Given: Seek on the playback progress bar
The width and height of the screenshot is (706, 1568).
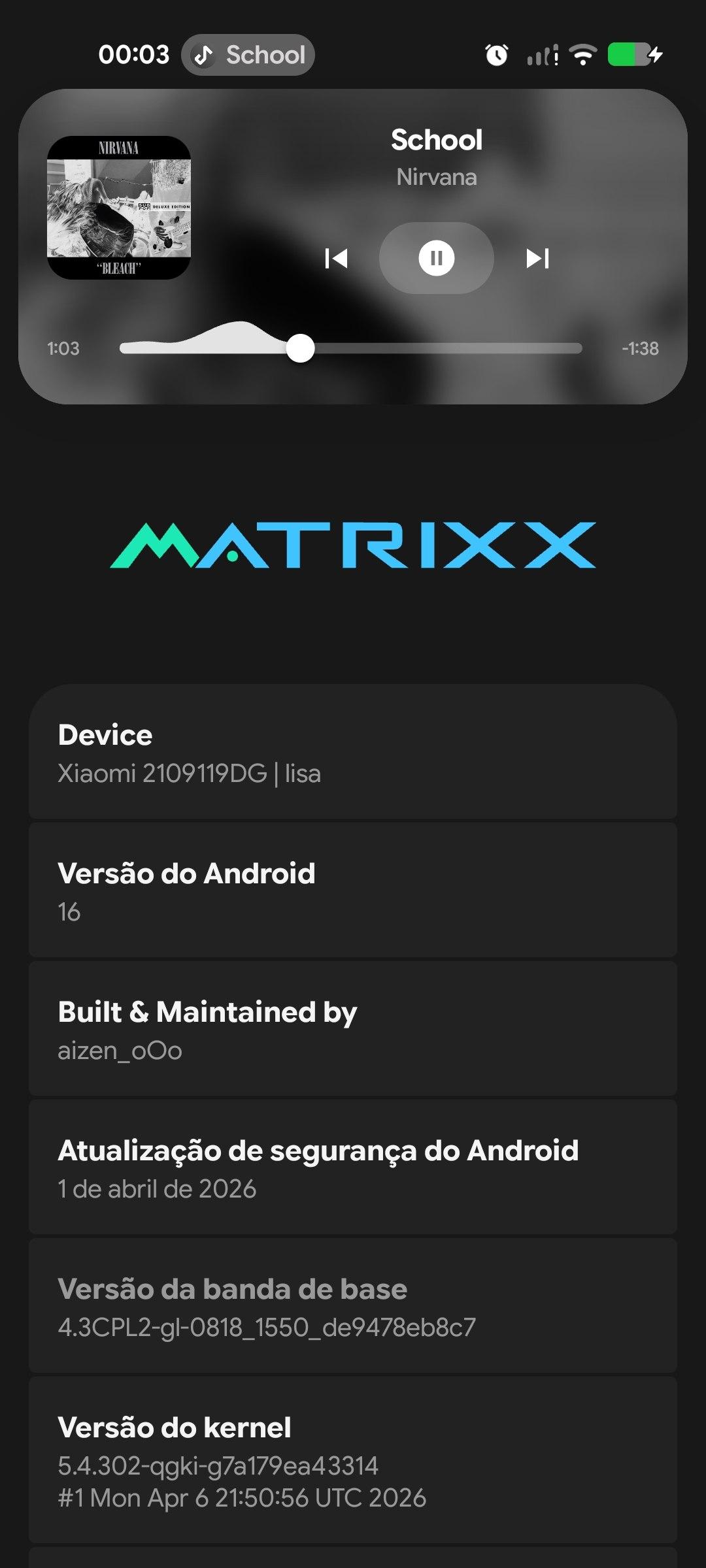Looking at the screenshot, I should coord(350,348).
